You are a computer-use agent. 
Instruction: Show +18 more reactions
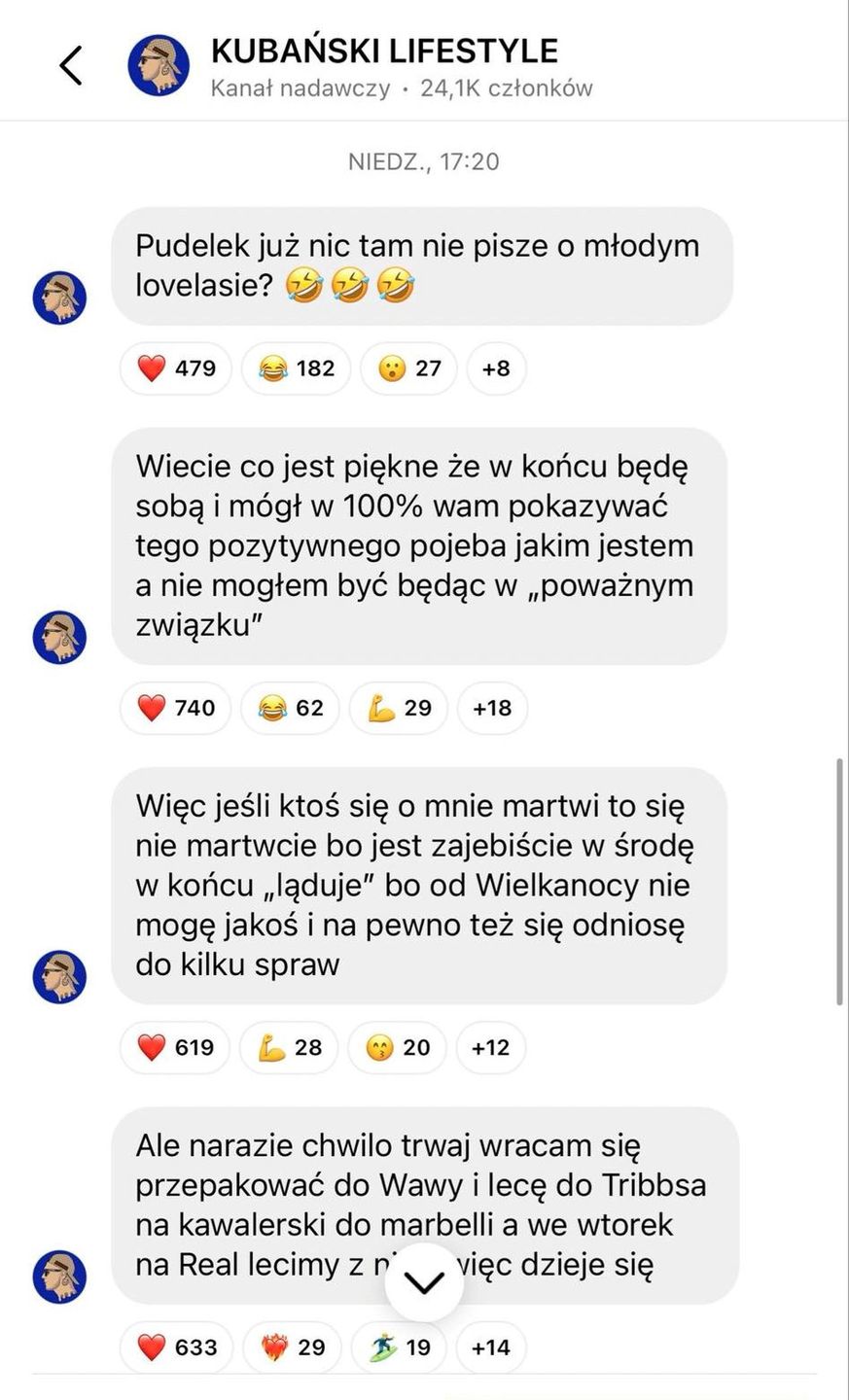coord(492,708)
